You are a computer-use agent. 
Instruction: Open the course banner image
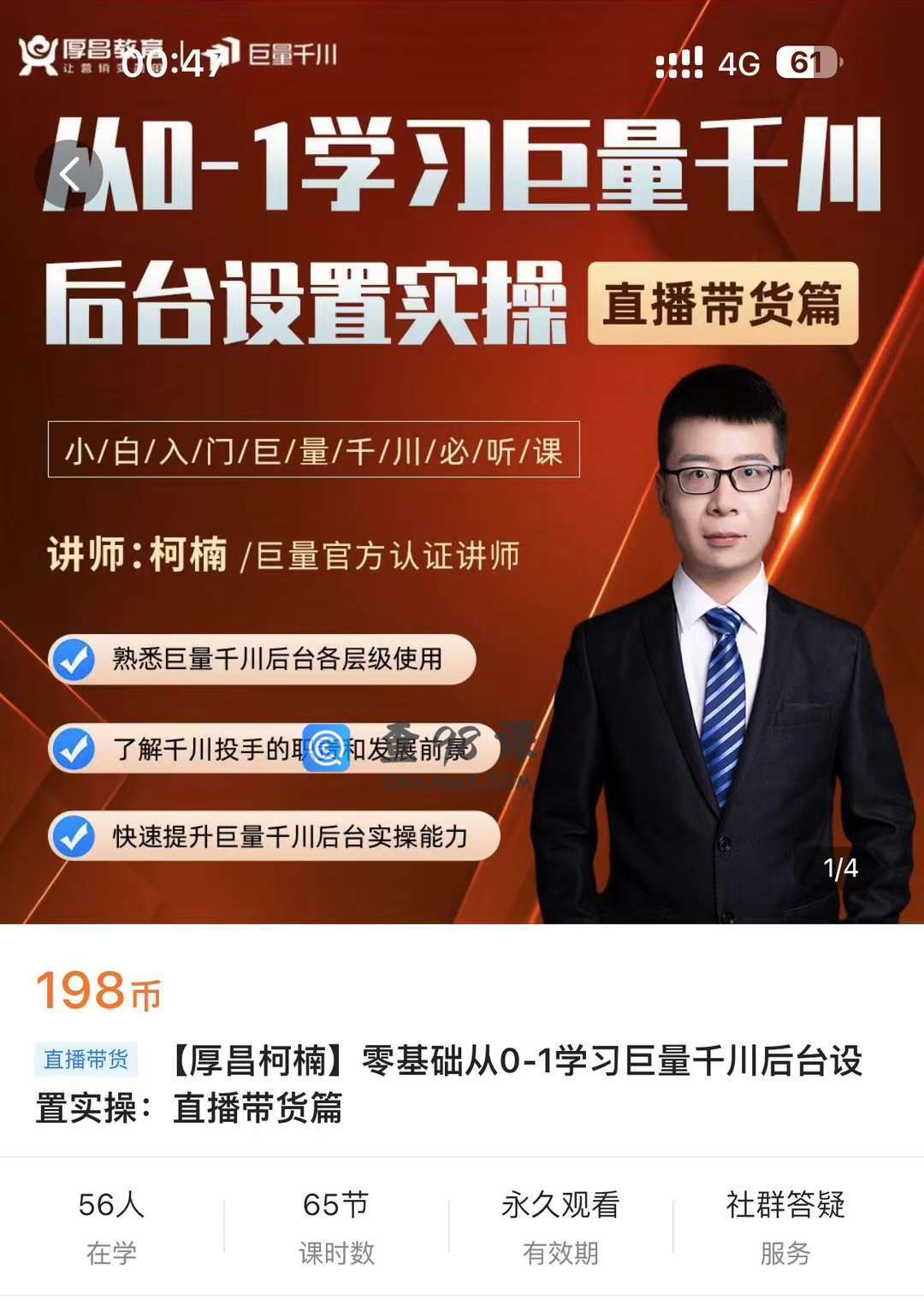(x=462, y=513)
